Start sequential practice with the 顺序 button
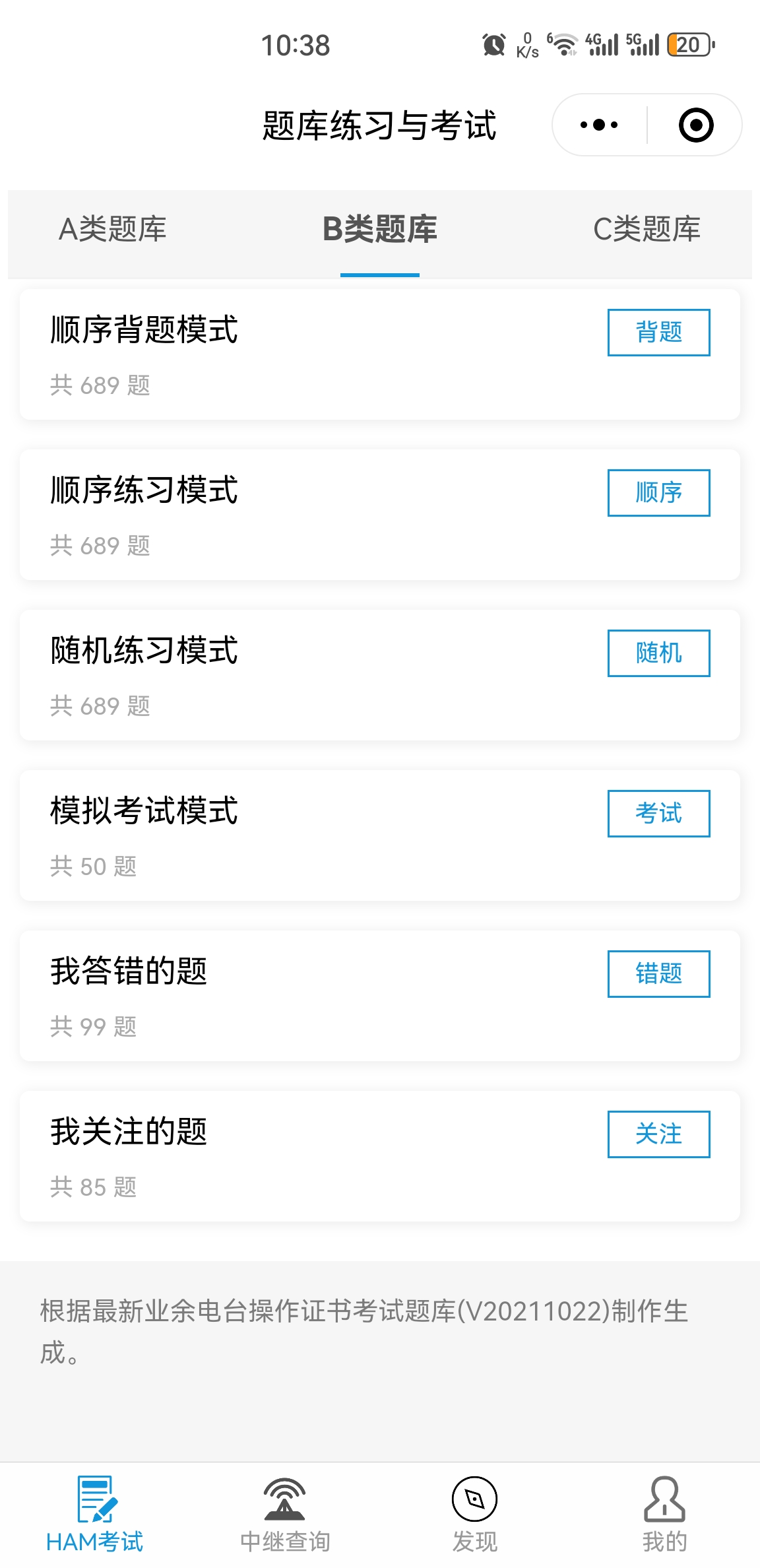The image size is (760, 1568). click(x=658, y=493)
